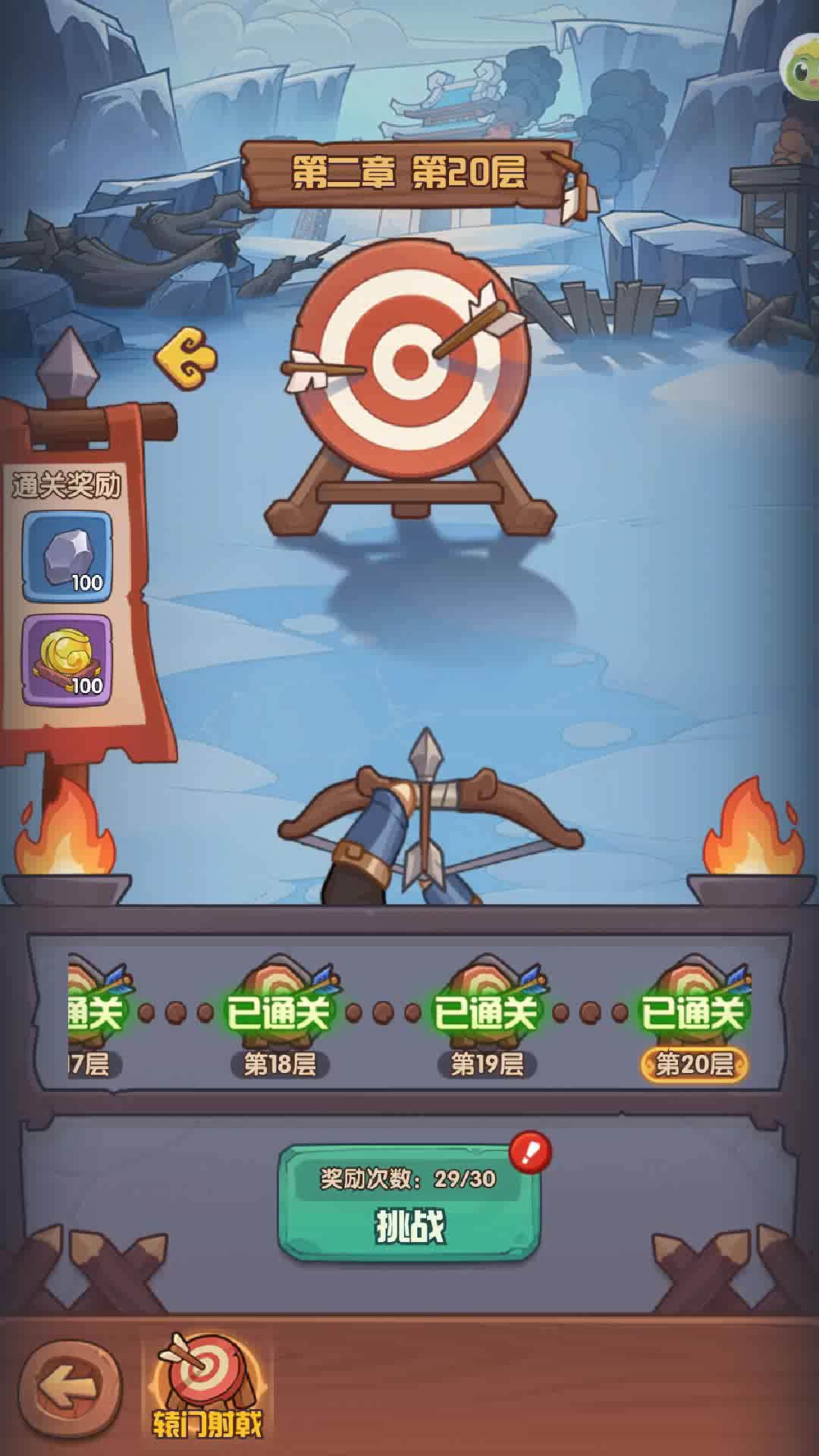View the gold ingot reward details
The height and width of the screenshot is (1456, 819).
pos(67,660)
